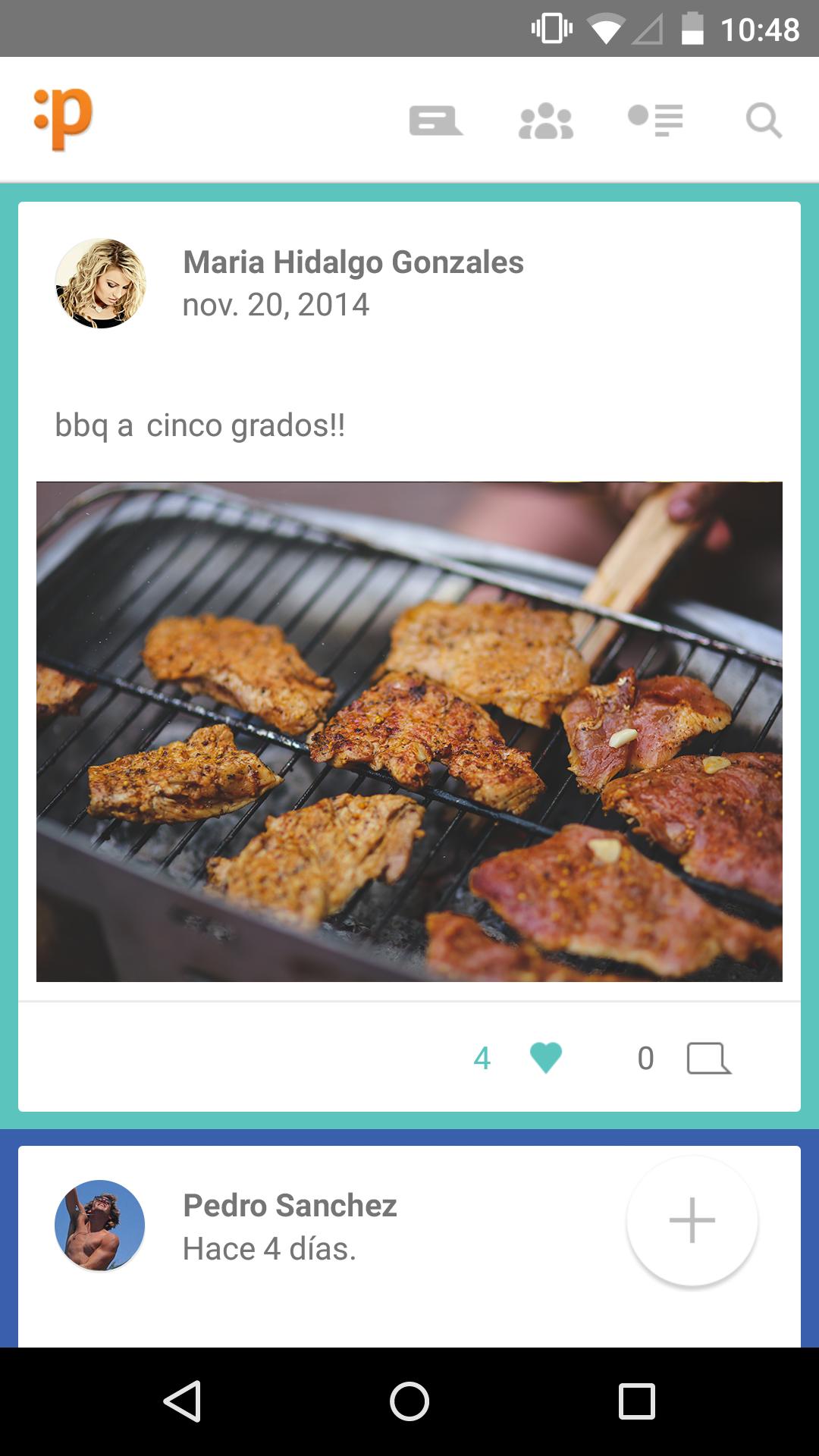Open Maria Hidalgo Gonzales' profile picture

100,283
